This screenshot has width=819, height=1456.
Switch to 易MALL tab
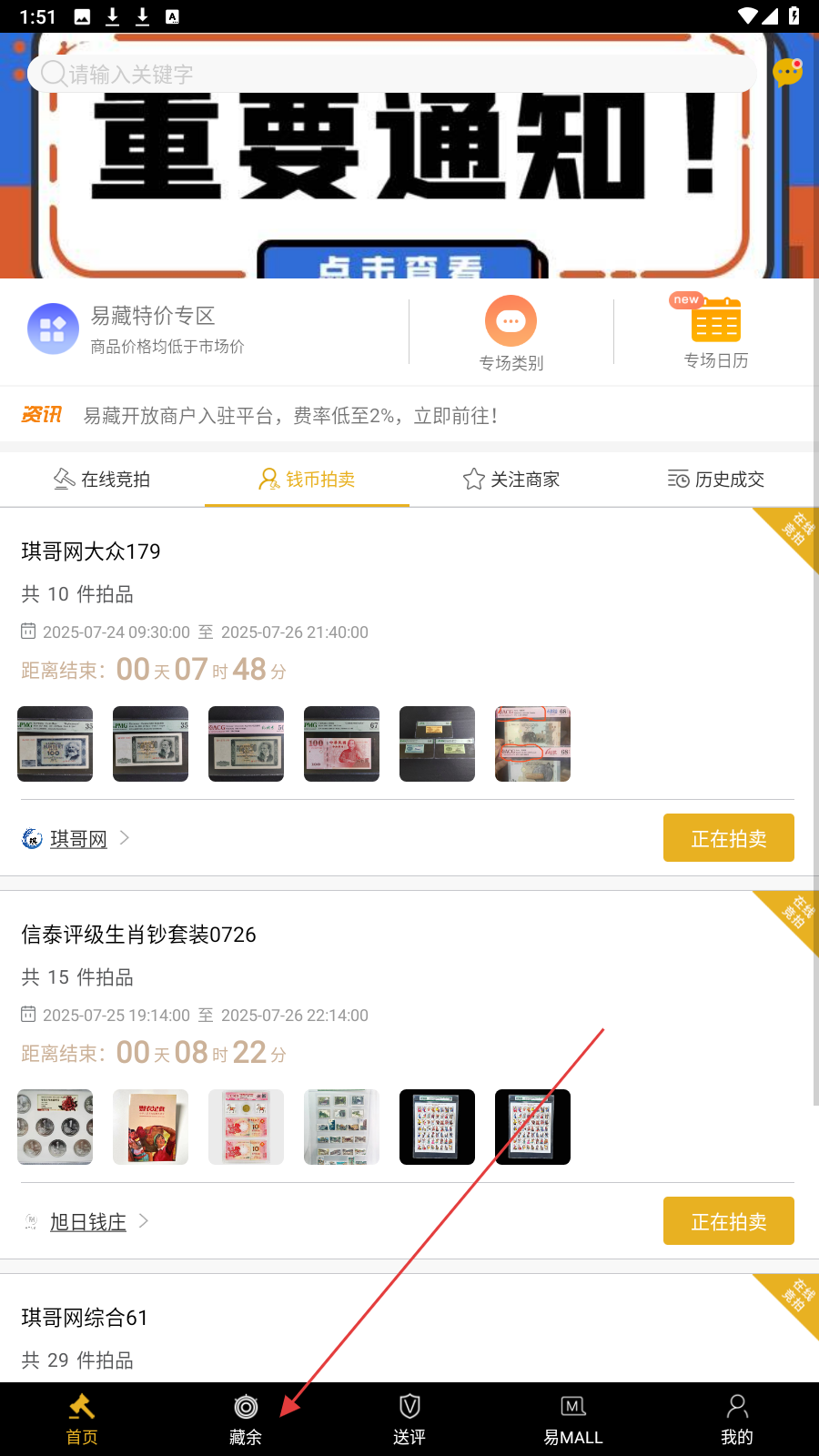[x=573, y=1420]
